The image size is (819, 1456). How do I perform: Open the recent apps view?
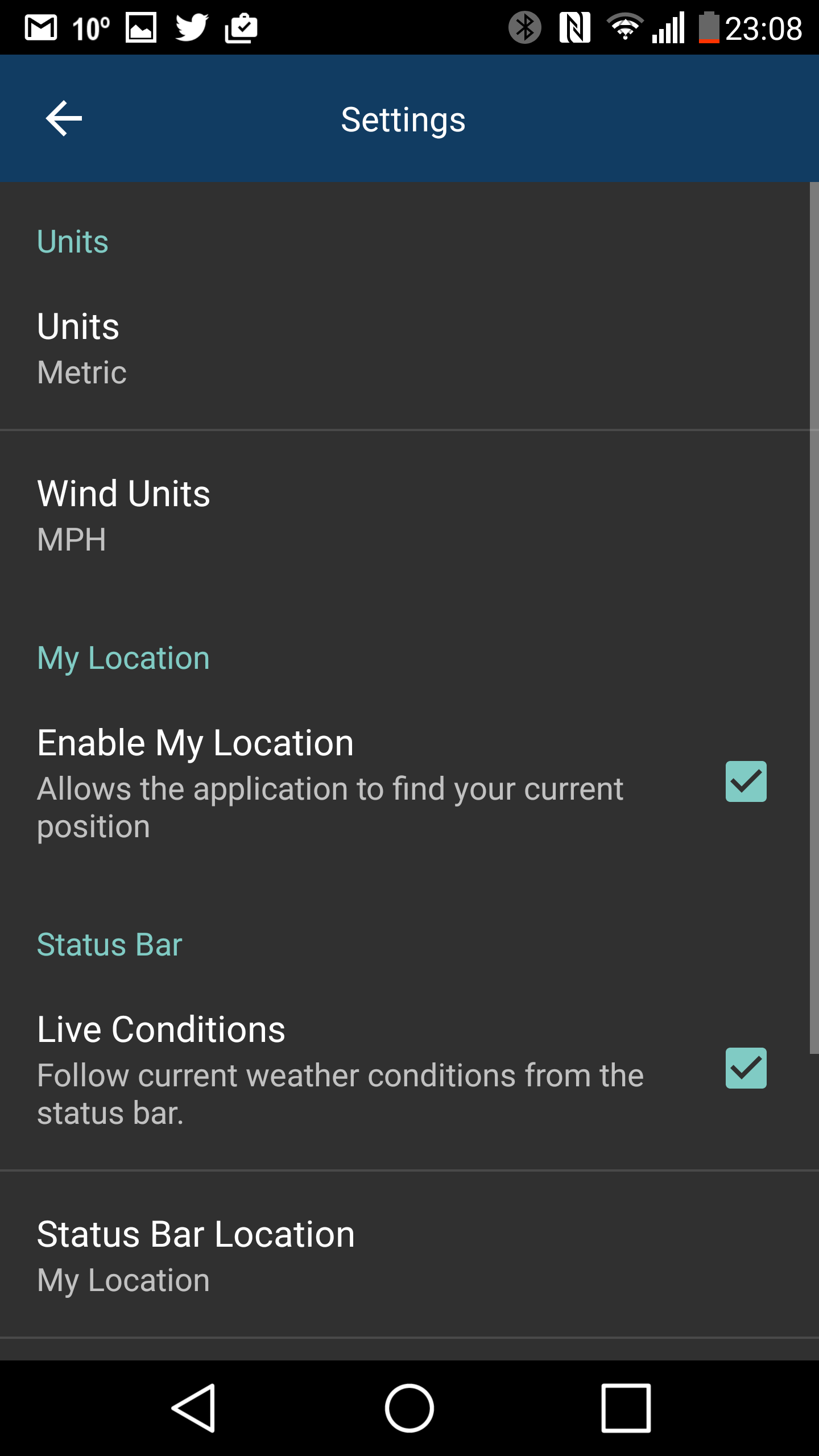(626, 1408)
